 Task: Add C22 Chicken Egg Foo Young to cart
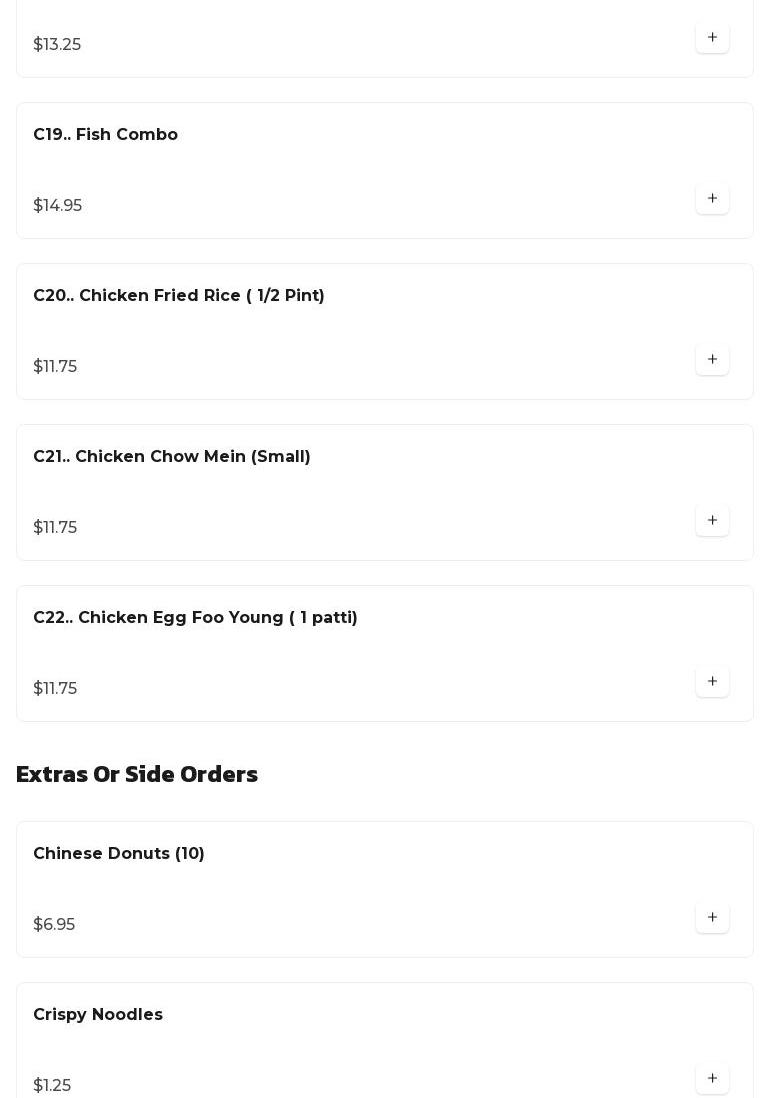pos(712,682)
